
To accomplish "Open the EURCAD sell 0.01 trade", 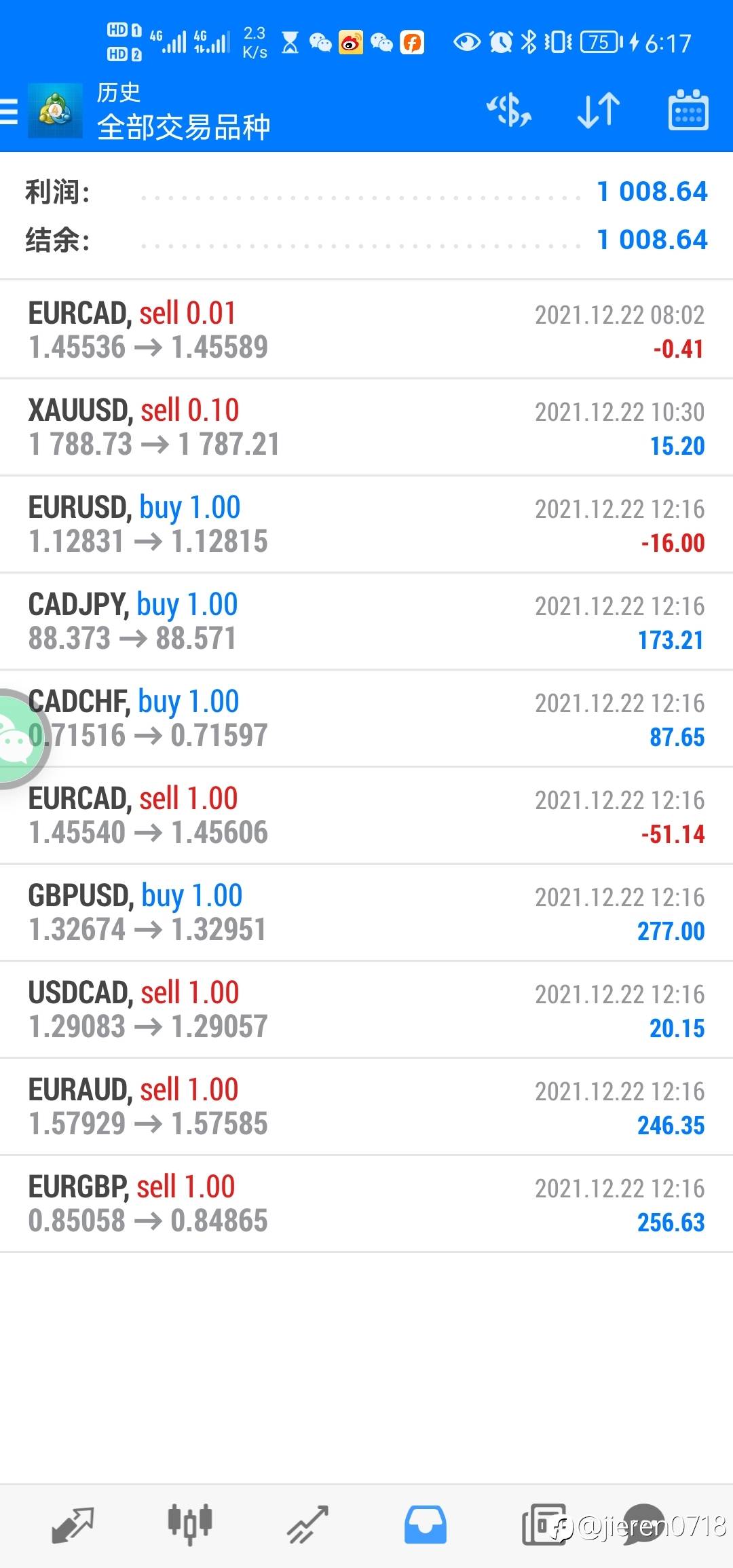I will click(x=366, y=330).
